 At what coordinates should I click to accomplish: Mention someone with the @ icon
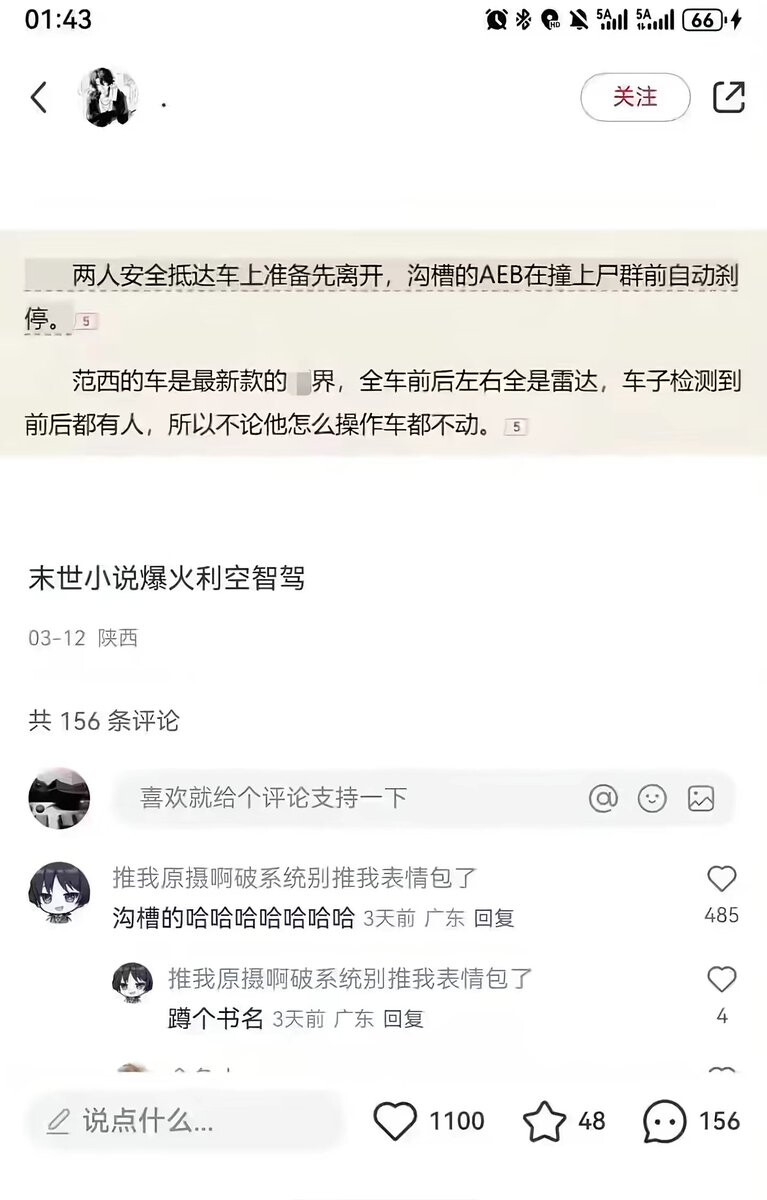coord(603,798)
